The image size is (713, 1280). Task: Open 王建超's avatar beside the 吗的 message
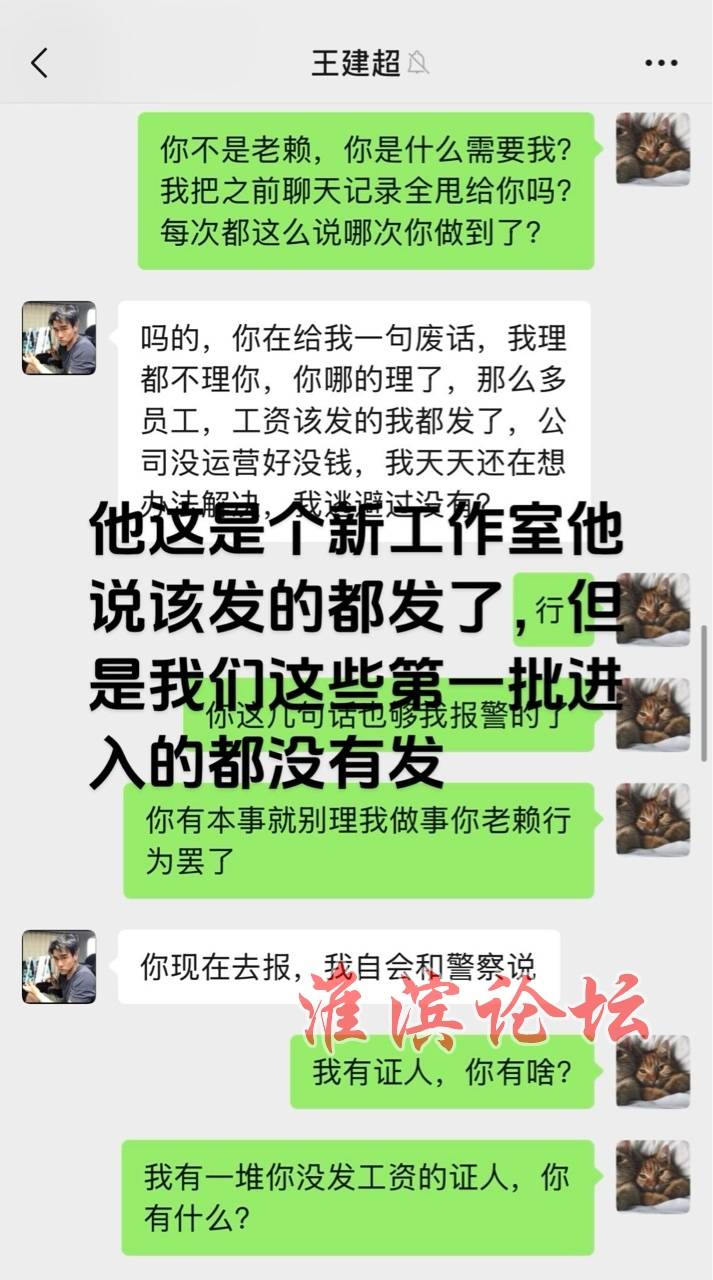59,338
